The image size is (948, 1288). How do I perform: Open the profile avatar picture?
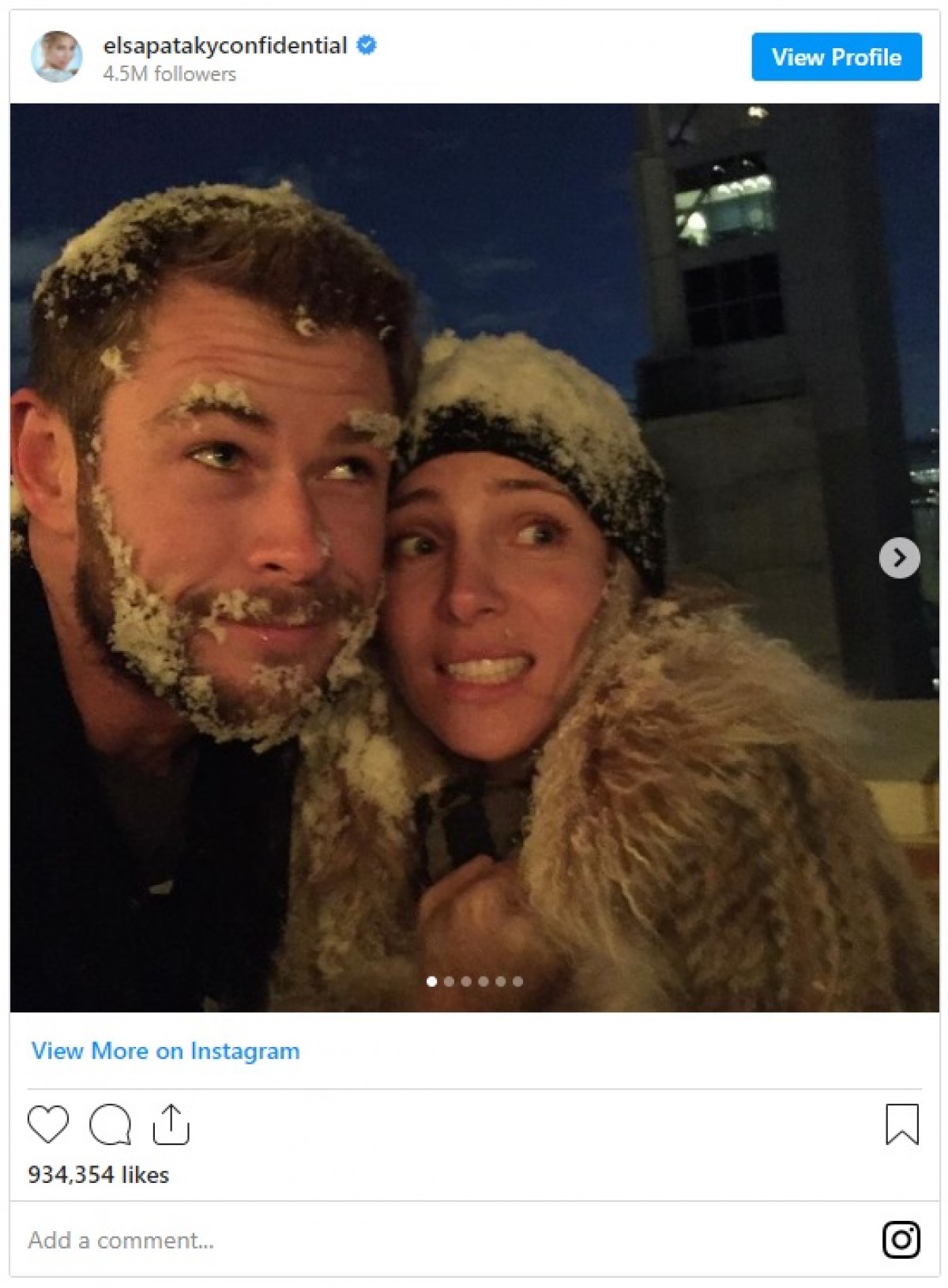coord(56,57)
